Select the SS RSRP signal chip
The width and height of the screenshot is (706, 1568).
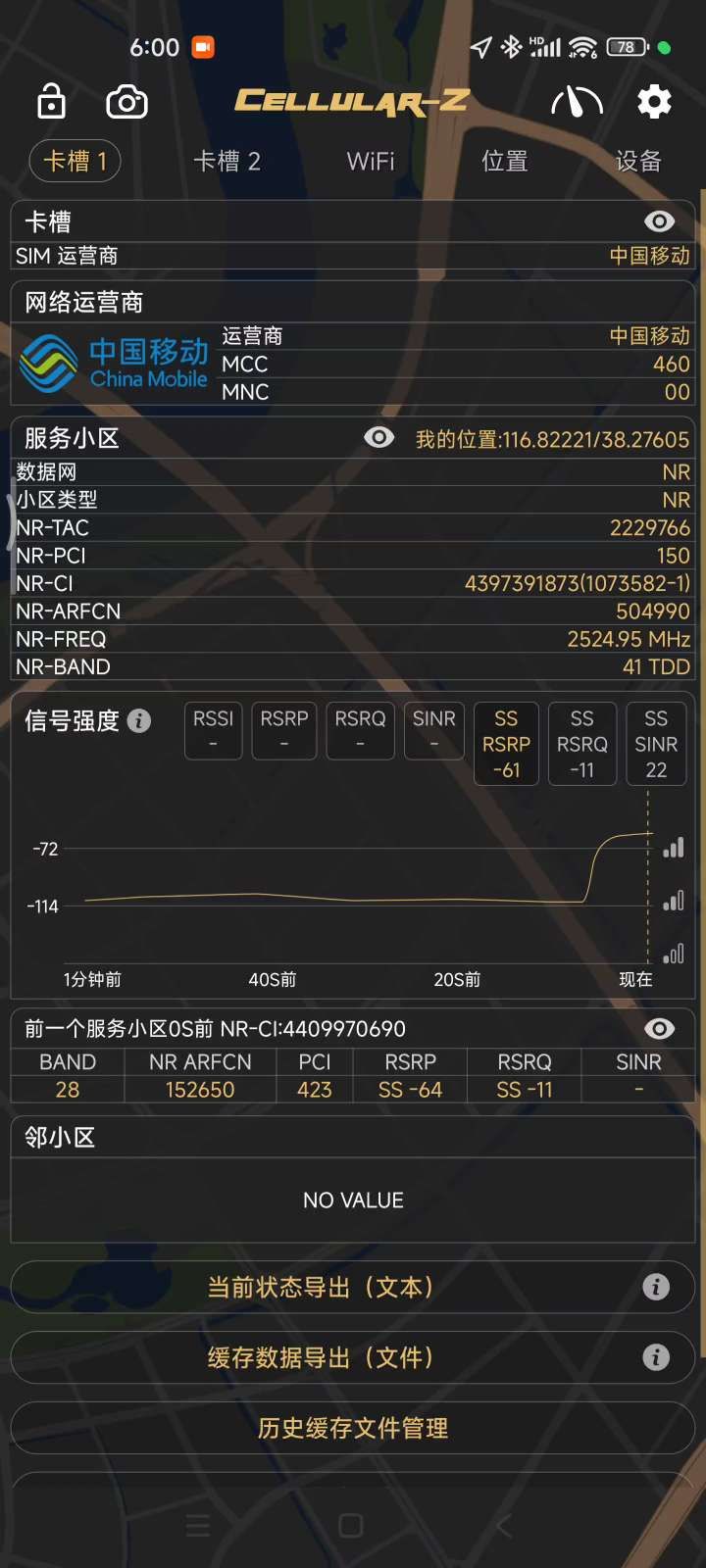506,744
